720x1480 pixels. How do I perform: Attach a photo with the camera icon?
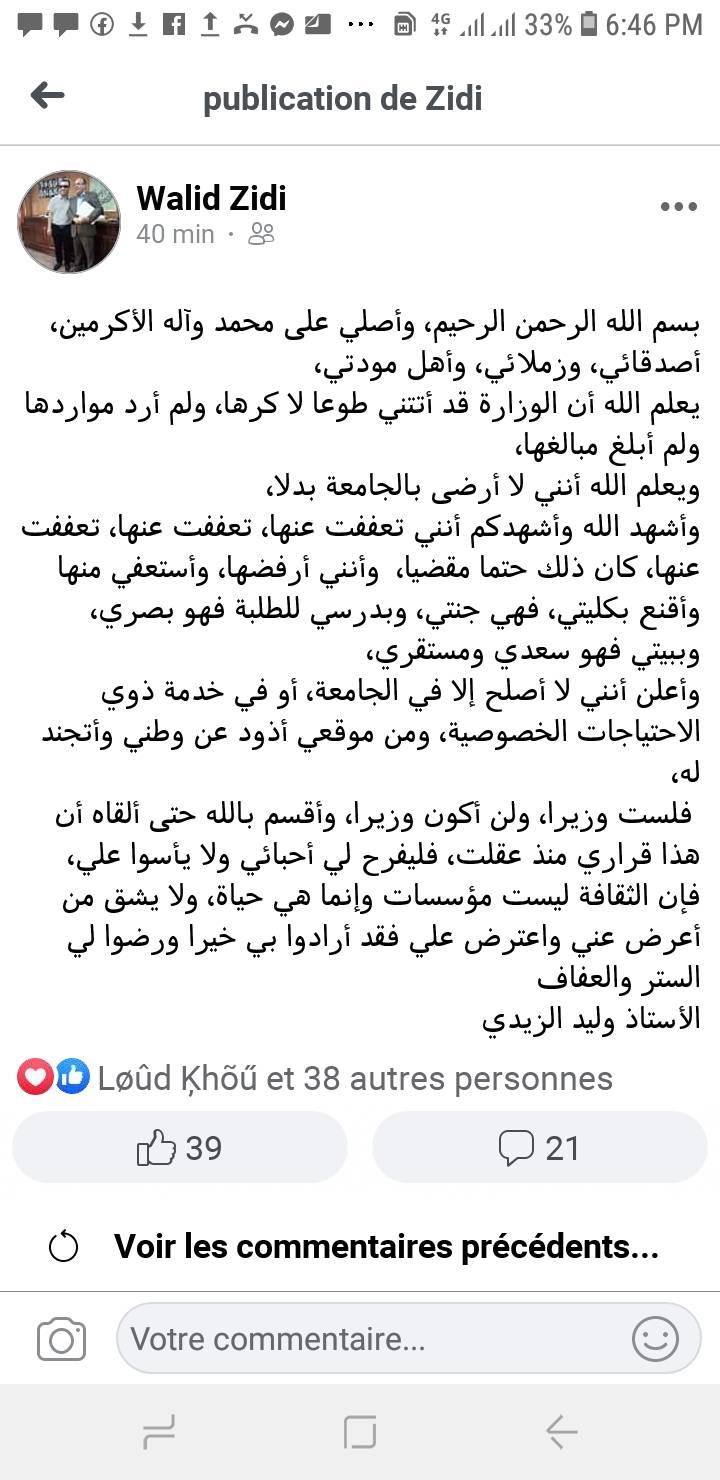point(61,1339)
